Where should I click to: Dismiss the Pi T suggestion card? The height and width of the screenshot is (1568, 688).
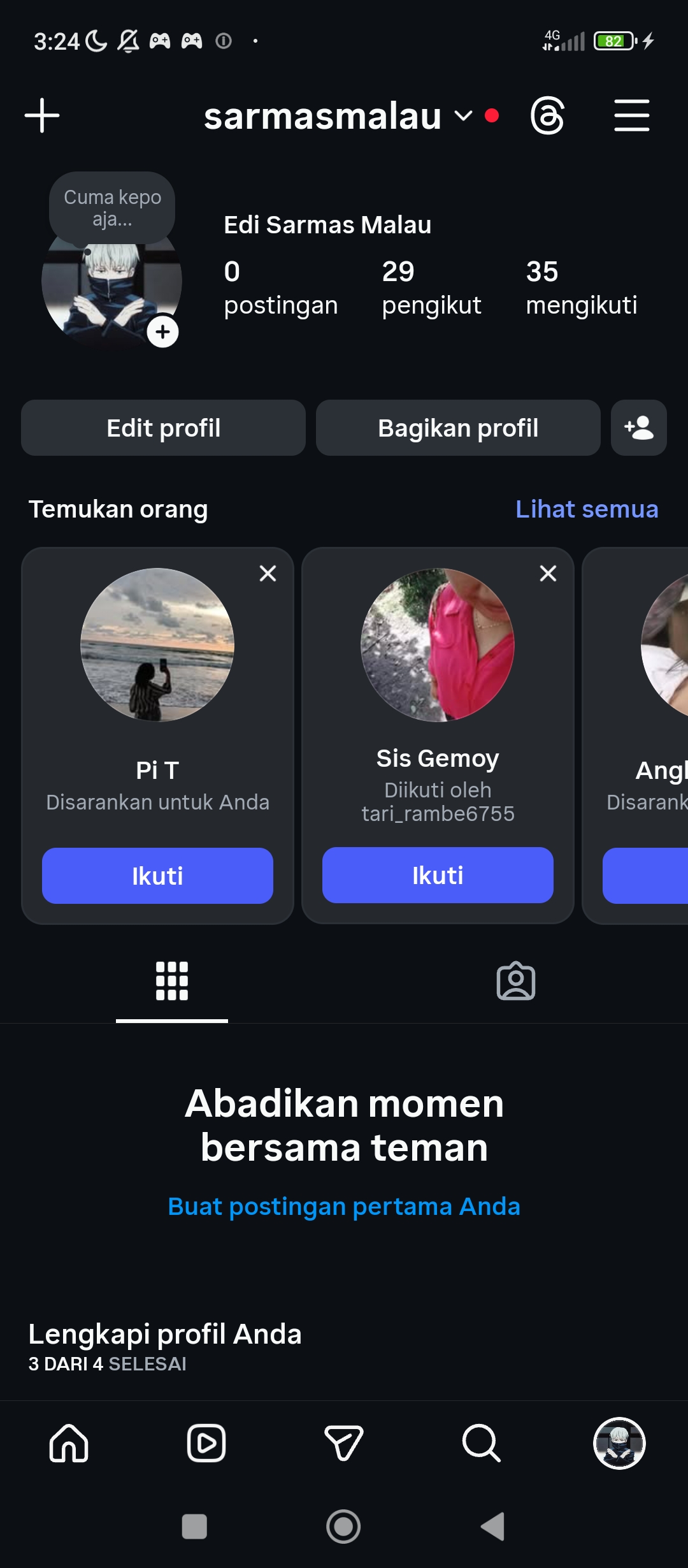click(x=268, y=574)
